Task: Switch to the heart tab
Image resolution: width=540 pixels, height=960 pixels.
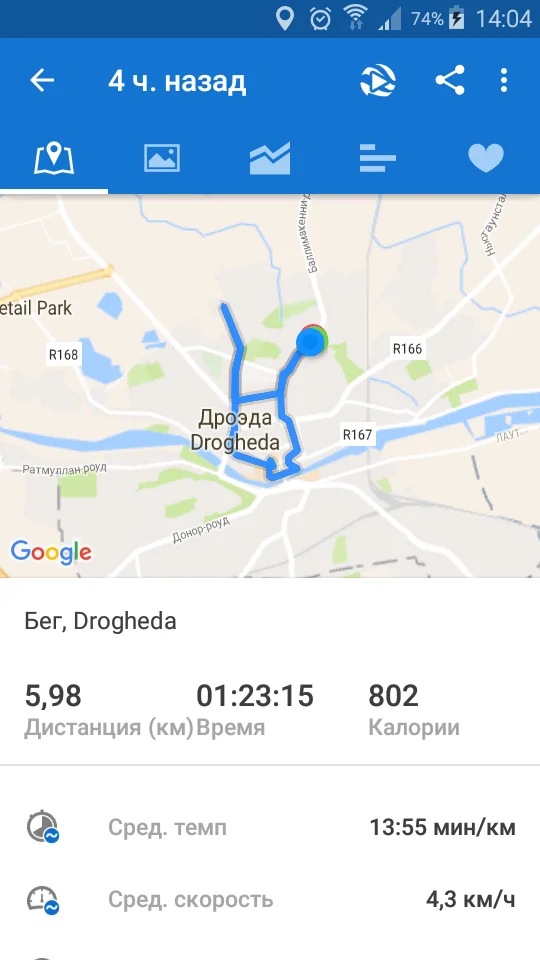Action: coord(486,158)
